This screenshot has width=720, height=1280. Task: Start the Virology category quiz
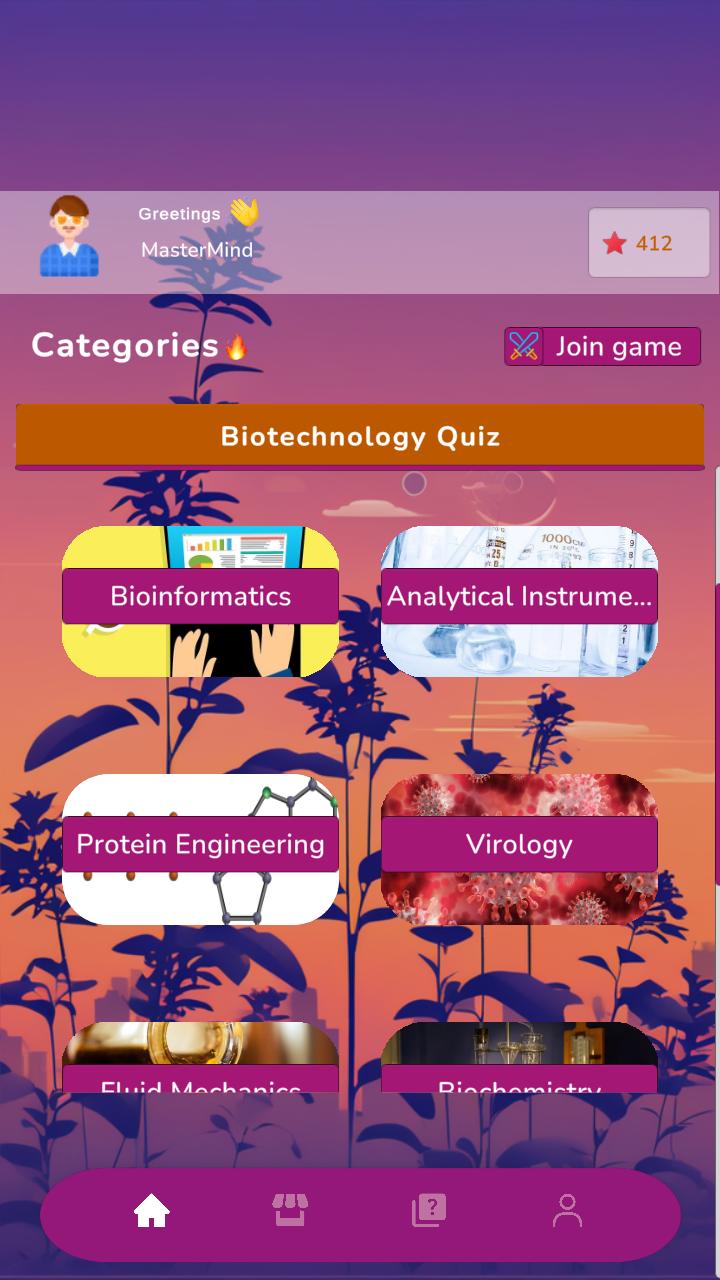pyautogui.click(x=519, y=845)
